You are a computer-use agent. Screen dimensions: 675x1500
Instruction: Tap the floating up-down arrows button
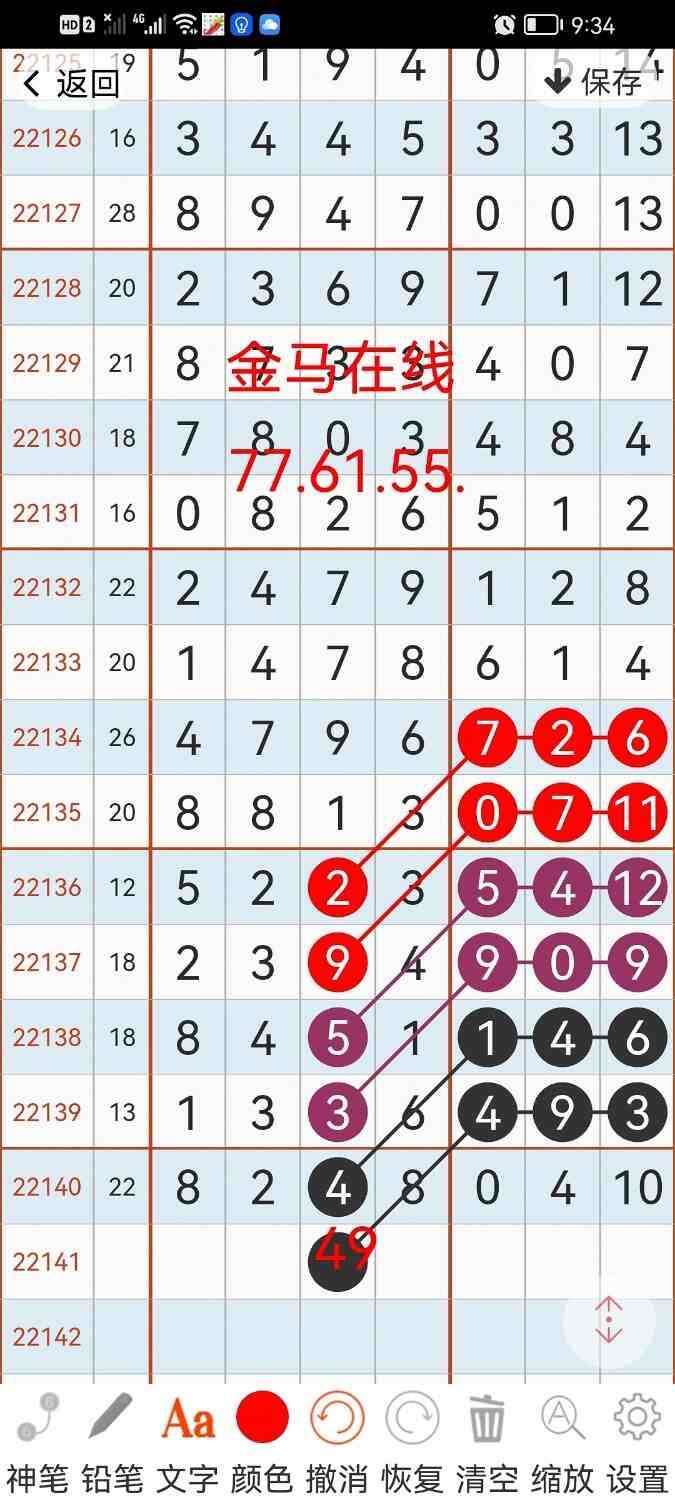[x=609, y=1320]
